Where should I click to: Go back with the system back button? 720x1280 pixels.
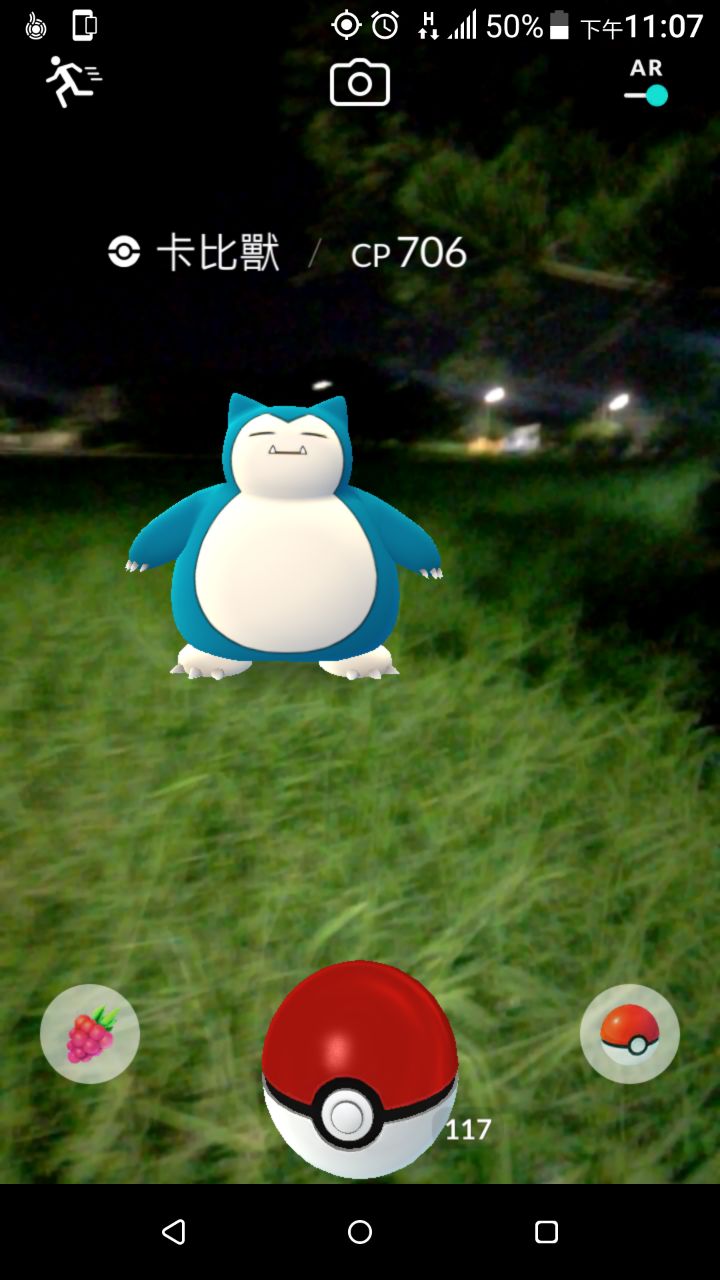click(174, 1232)
